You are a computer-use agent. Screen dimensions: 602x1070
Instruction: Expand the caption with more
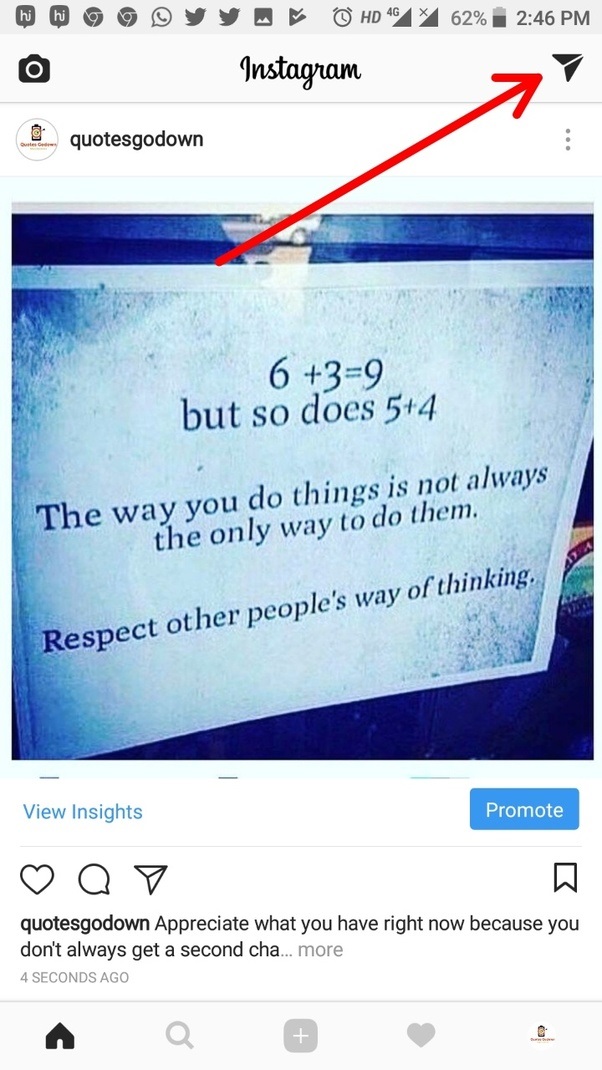[320, 950]
